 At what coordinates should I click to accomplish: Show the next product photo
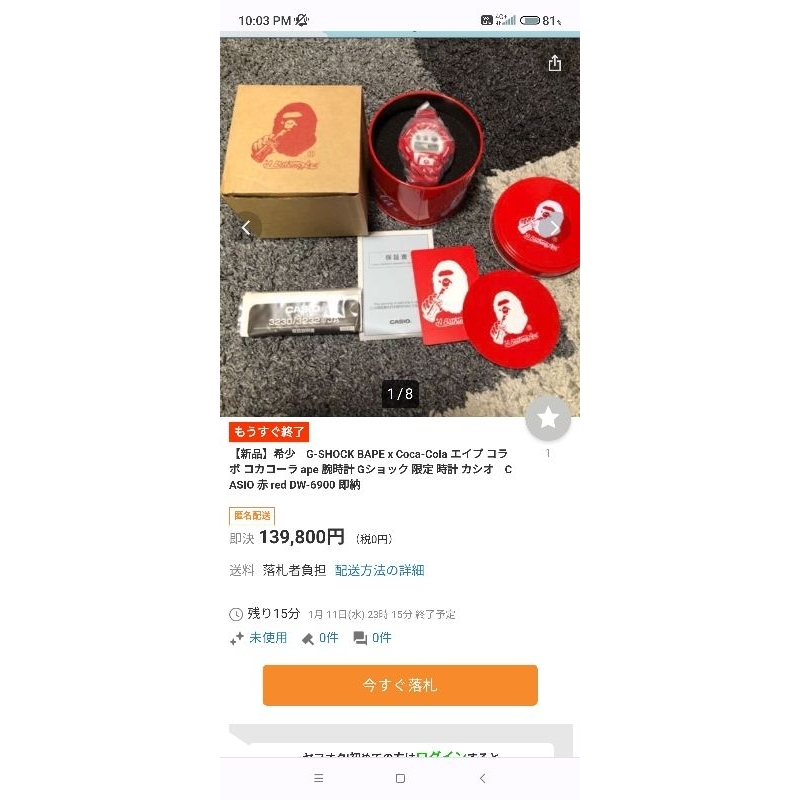(x=554, y=228)
